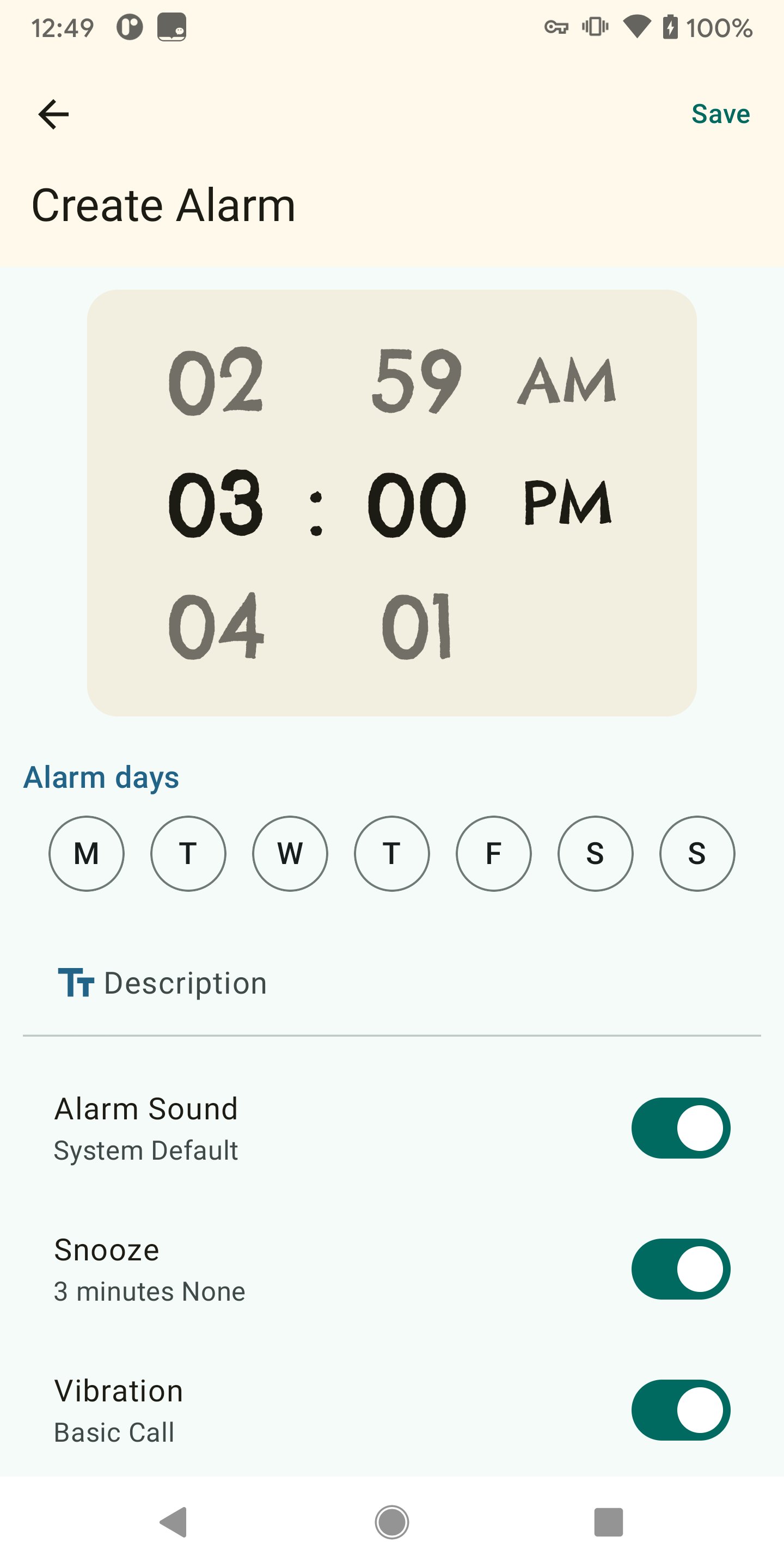The height and width of the screenshot is (1568, 784).
Task: Tap the Wi-Fi status bar icon
Action: (x=636, y=27)
